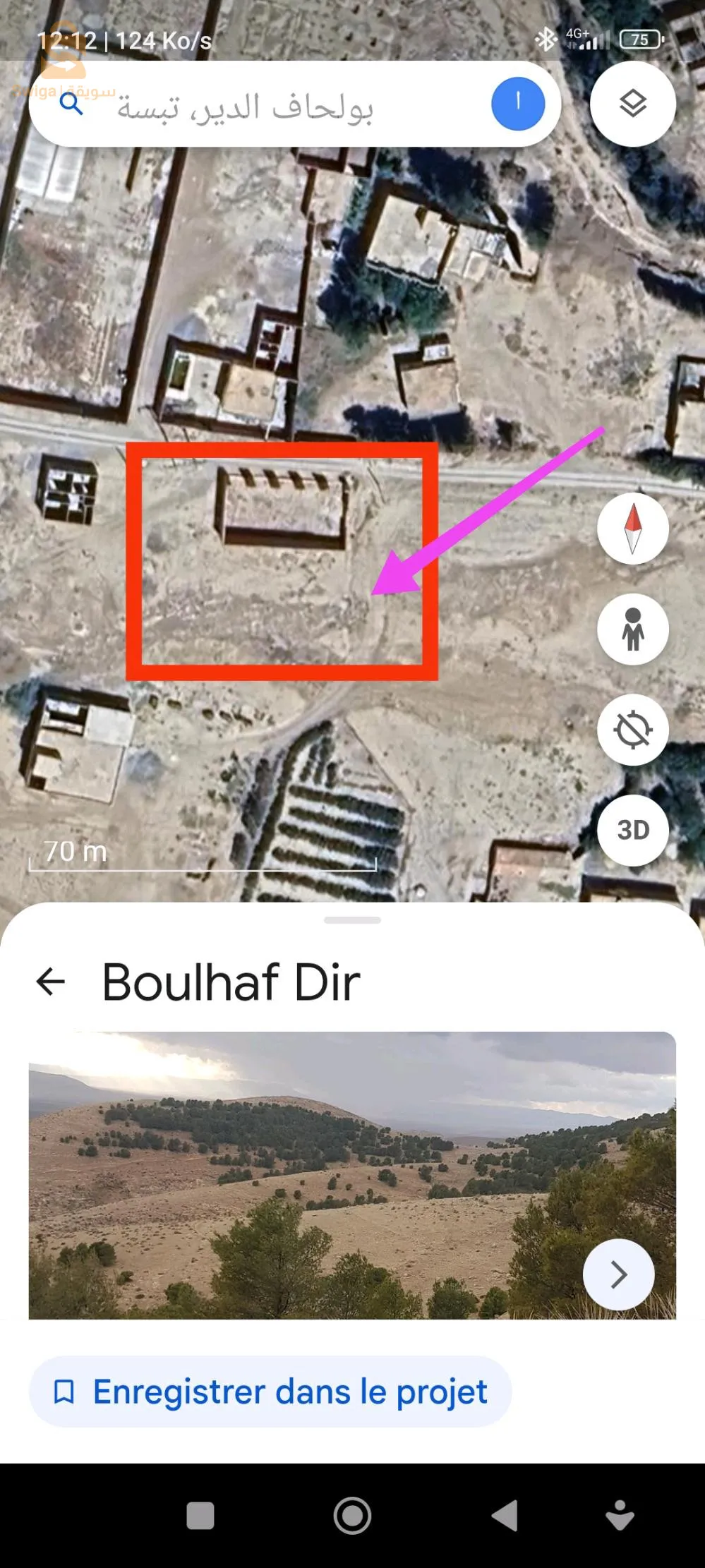Open the Boulhaf Dir landscape photo

352,1175
